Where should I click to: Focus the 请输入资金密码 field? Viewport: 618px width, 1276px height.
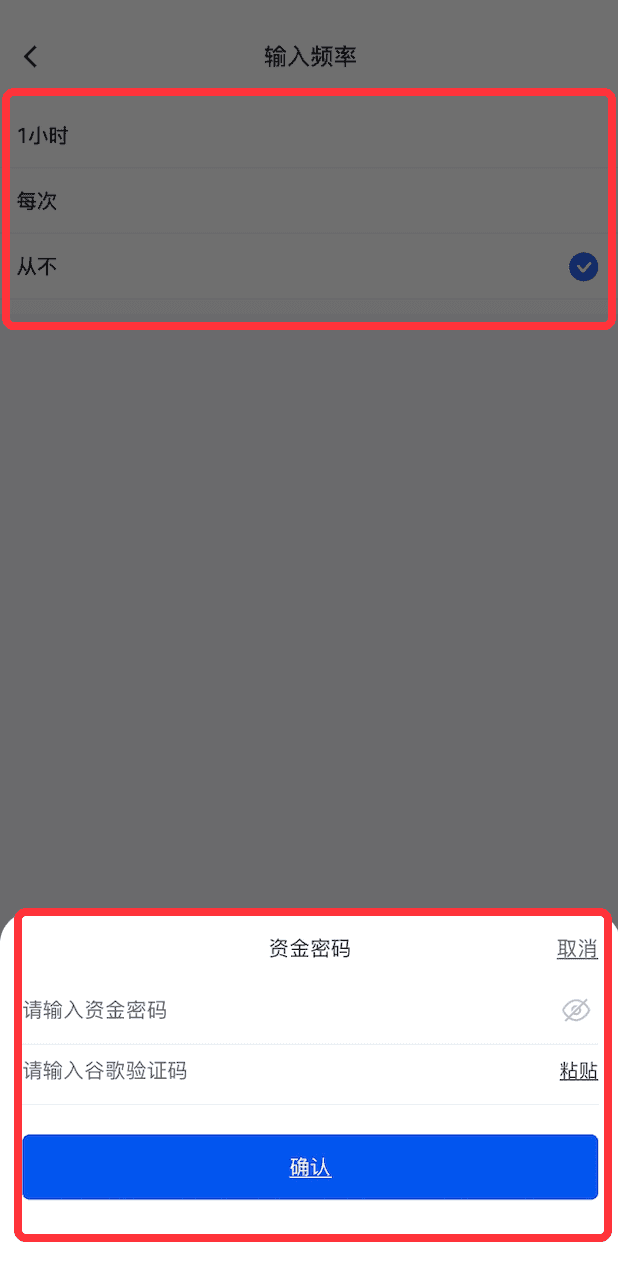pos(280,1011)
